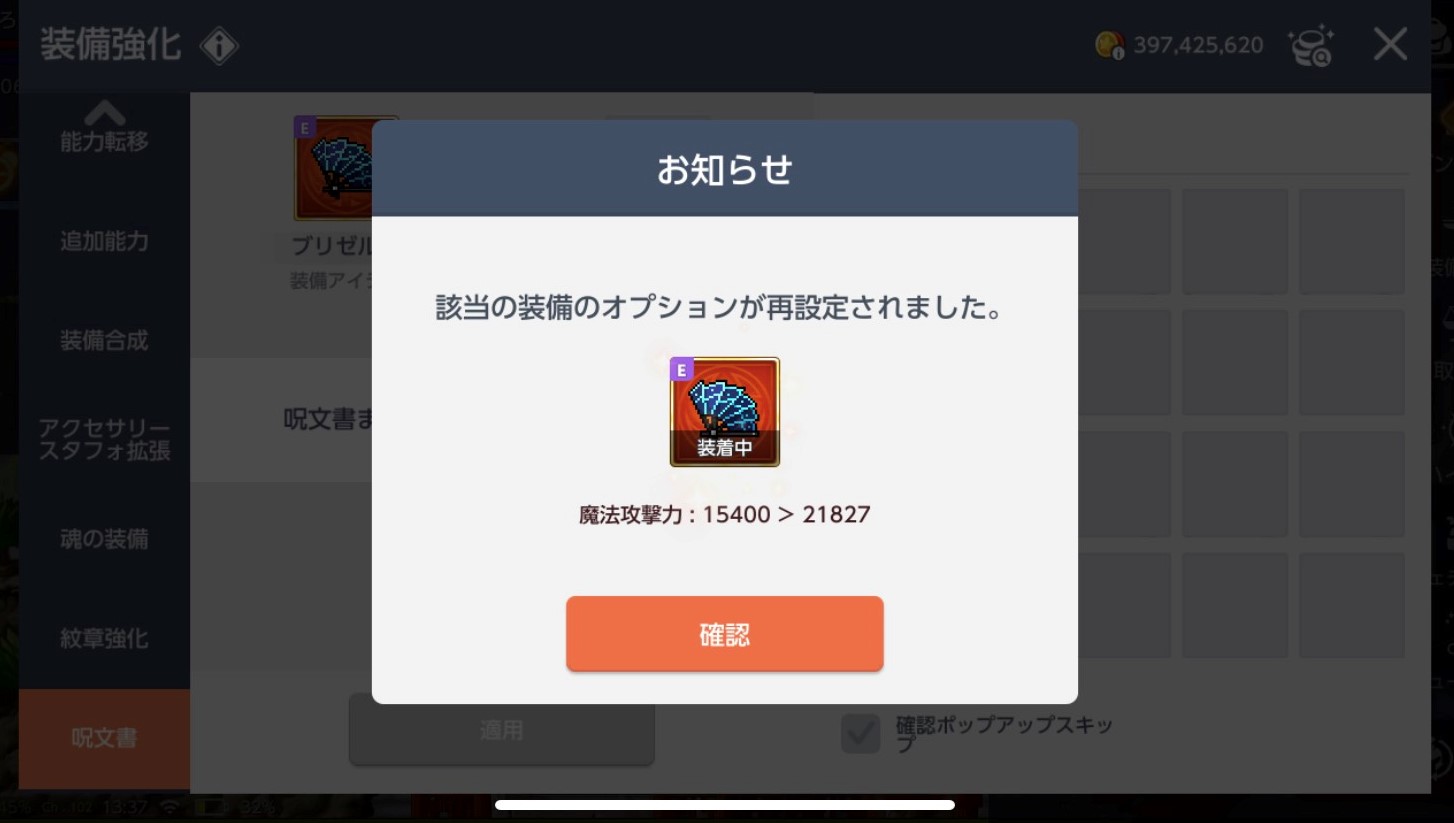Open the coin search icon
Image resolution: width=1454 pixels, height=823 pixels.
[x=1310, y=47]
